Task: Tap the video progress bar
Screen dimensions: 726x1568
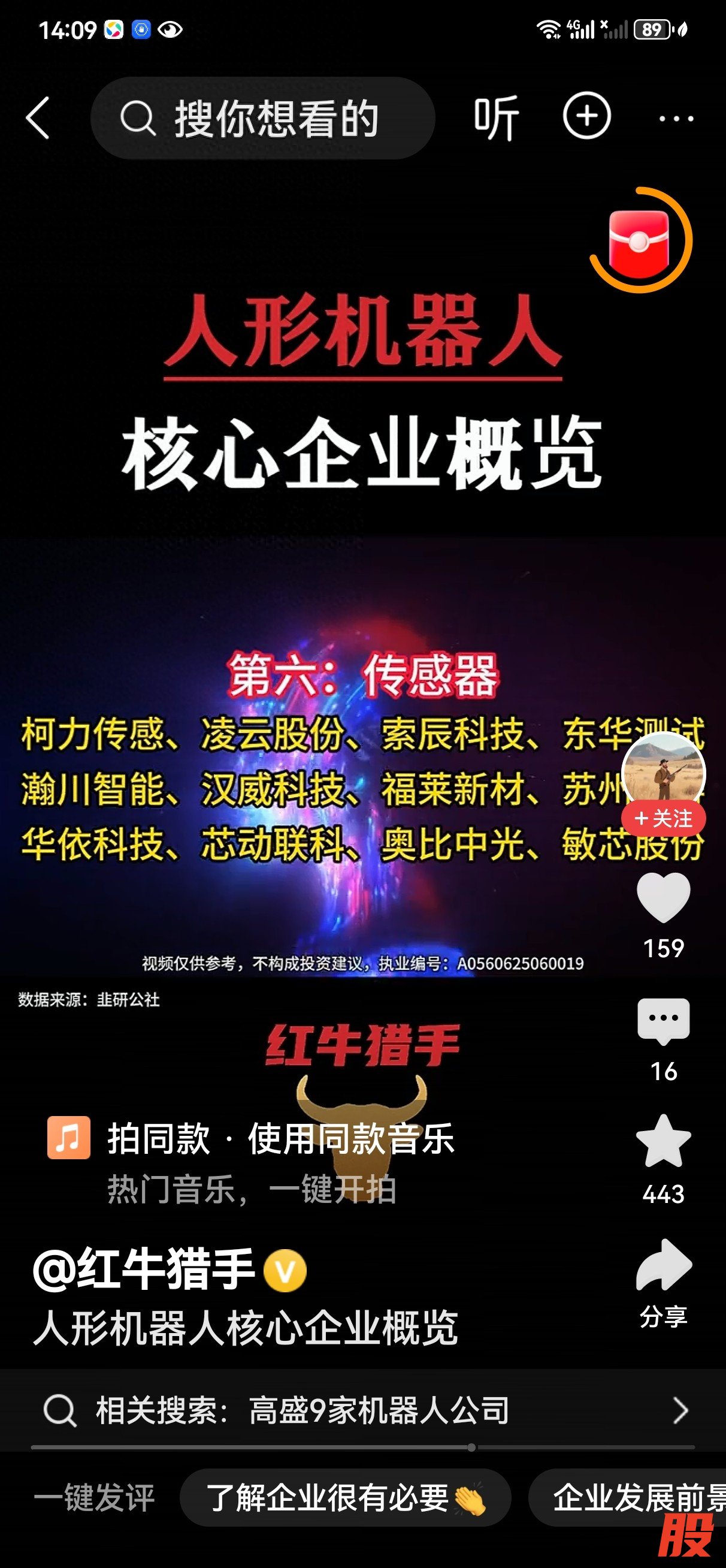Action: tap(362, 1448)
